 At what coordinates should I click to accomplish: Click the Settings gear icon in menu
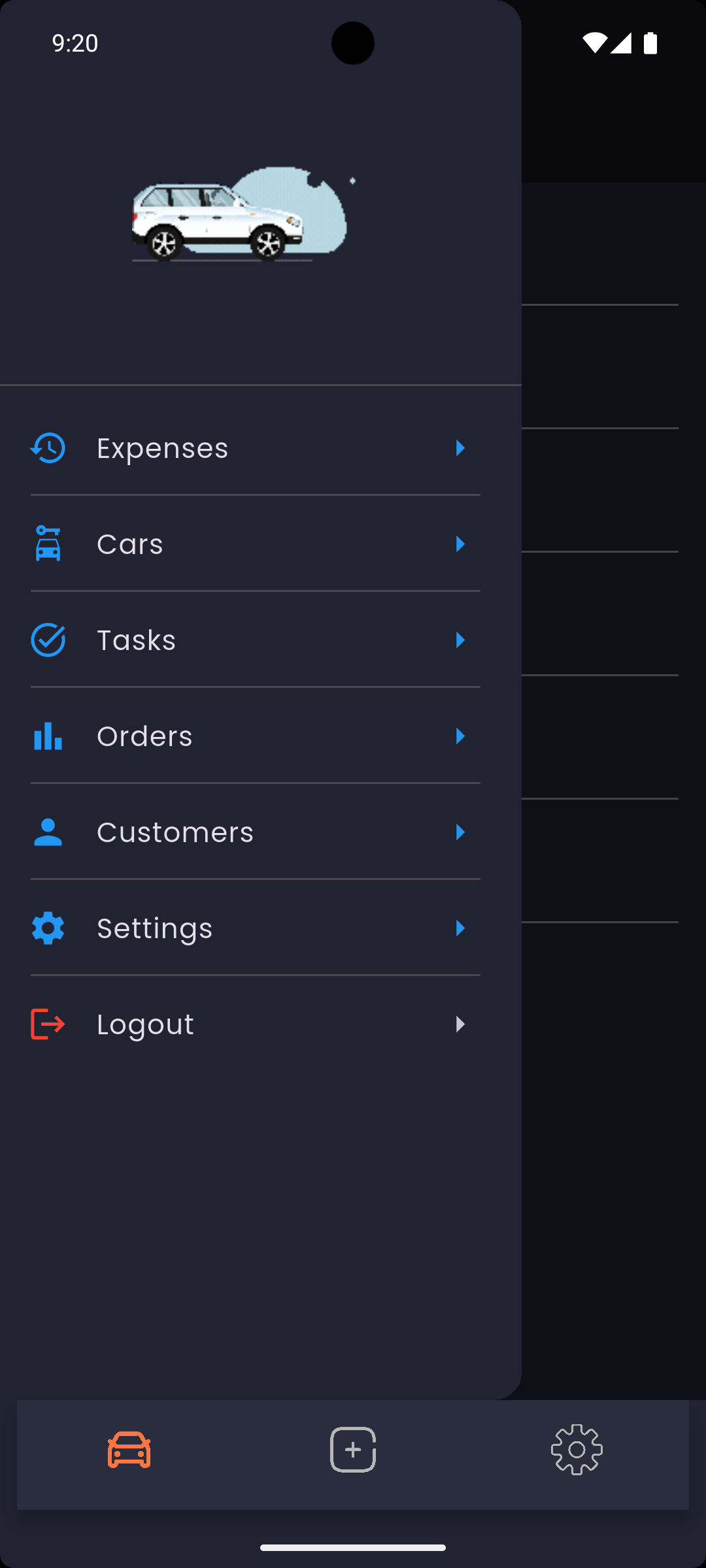(x=46, y=928)
